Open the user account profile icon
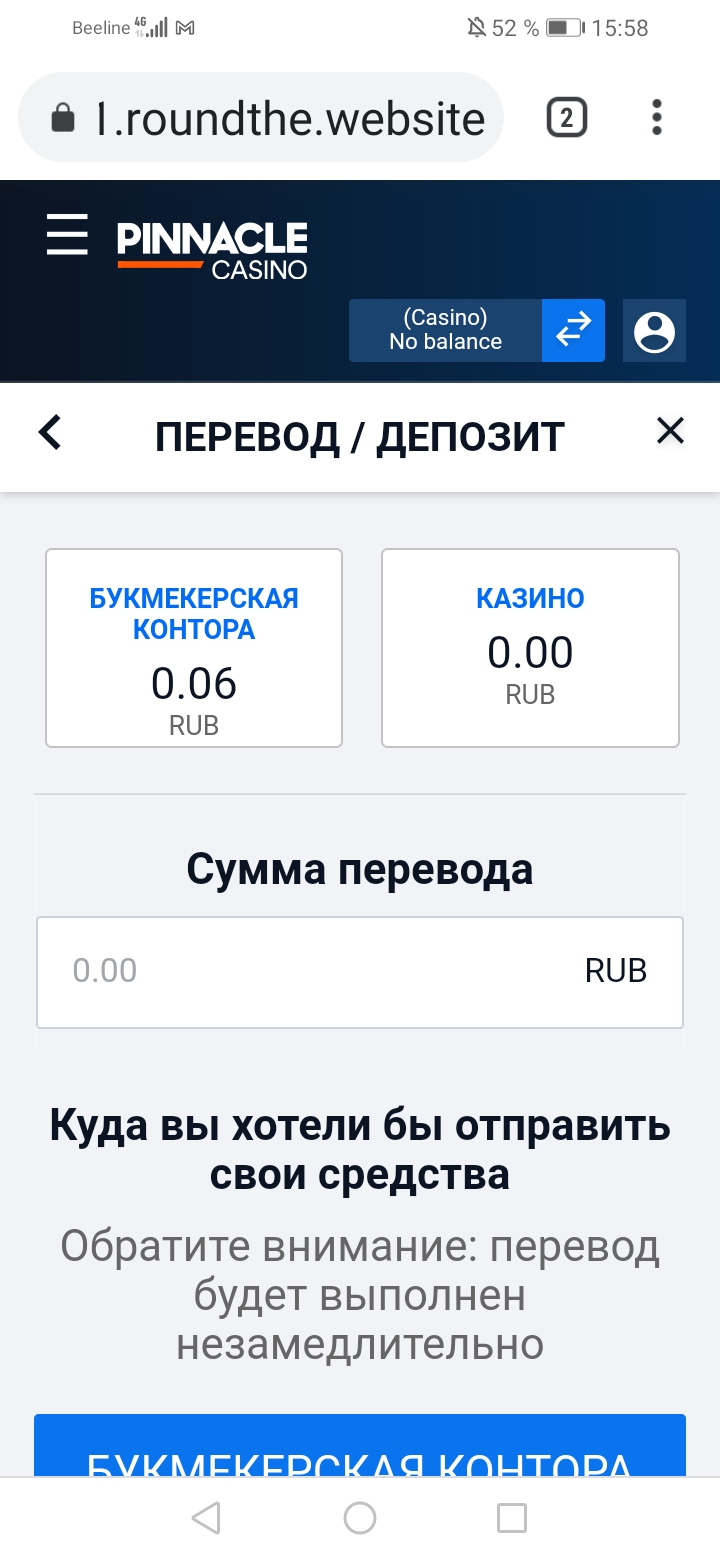The image size is (720, 1560). pyautogui.click(x=654, y=331)
